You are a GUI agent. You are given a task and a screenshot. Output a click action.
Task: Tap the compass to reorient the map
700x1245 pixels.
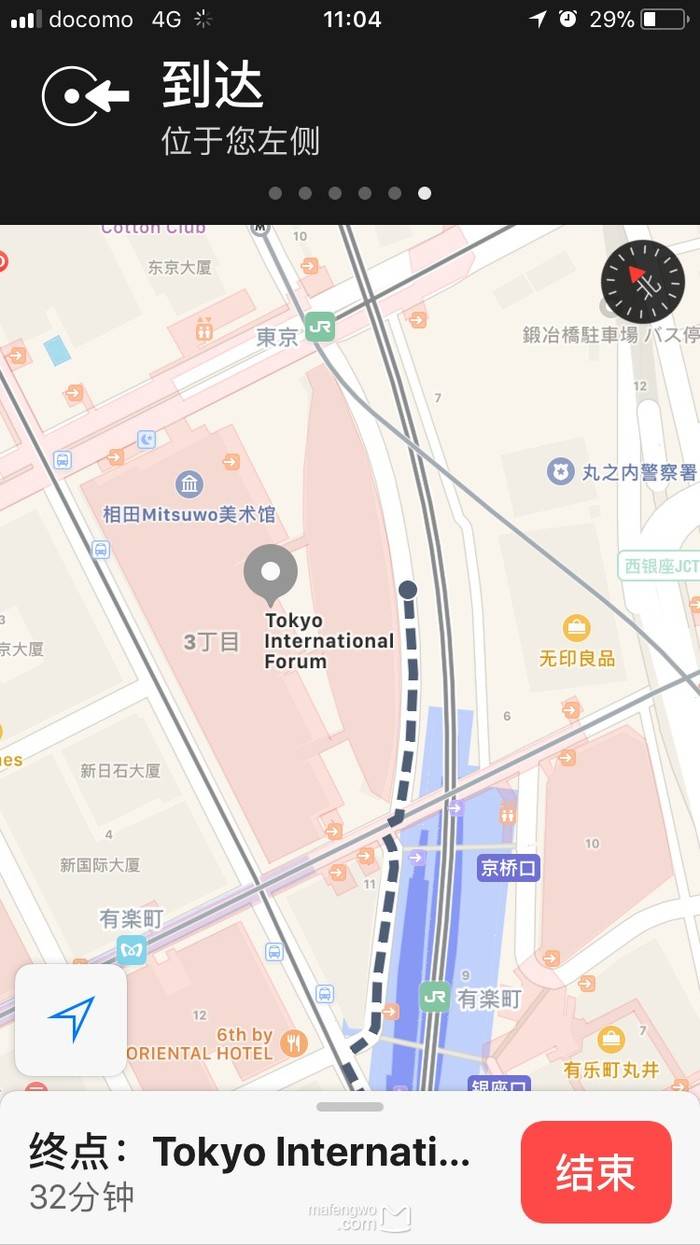642,282
